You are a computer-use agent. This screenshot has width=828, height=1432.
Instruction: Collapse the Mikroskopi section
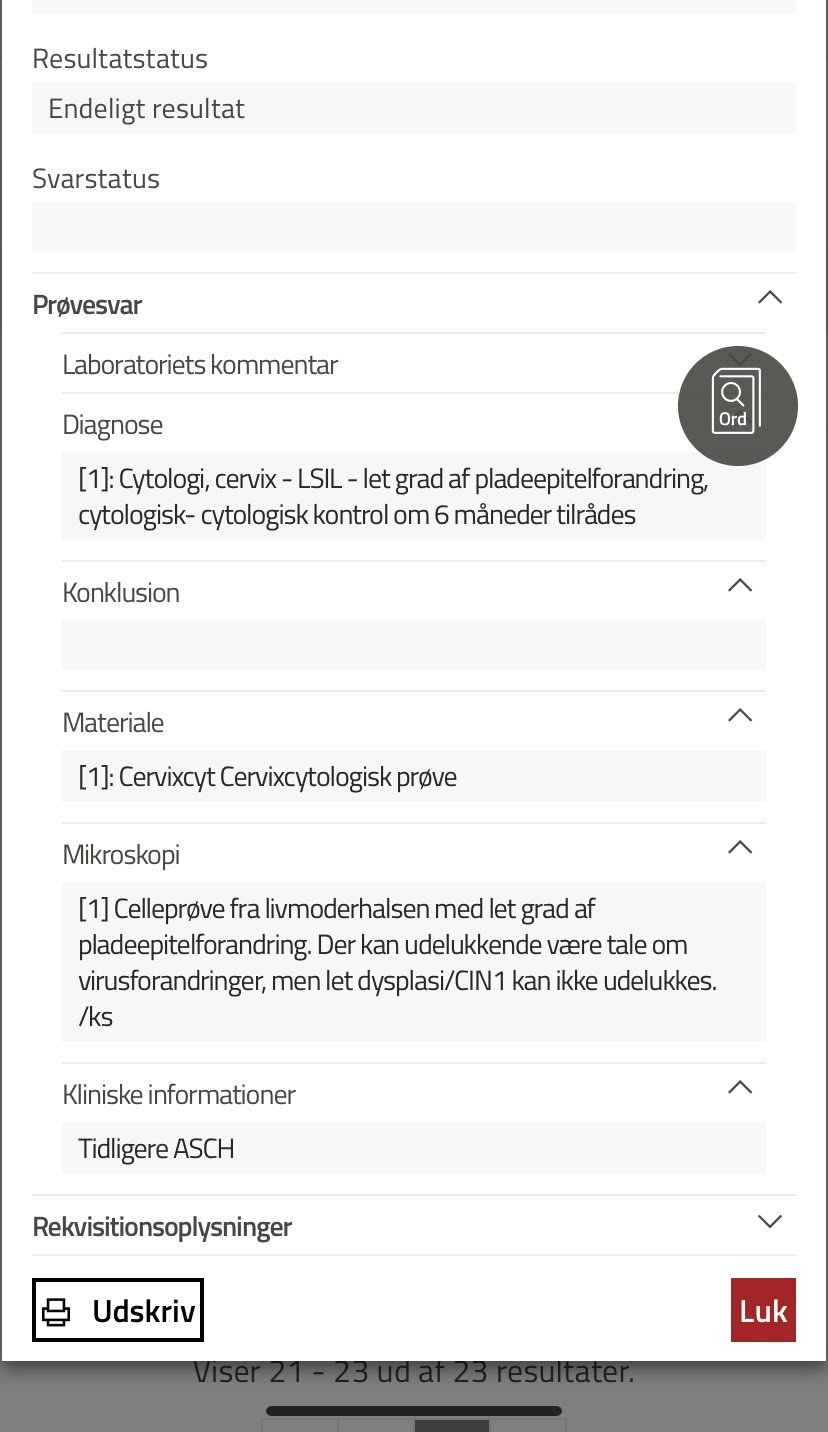pos(739,848)
